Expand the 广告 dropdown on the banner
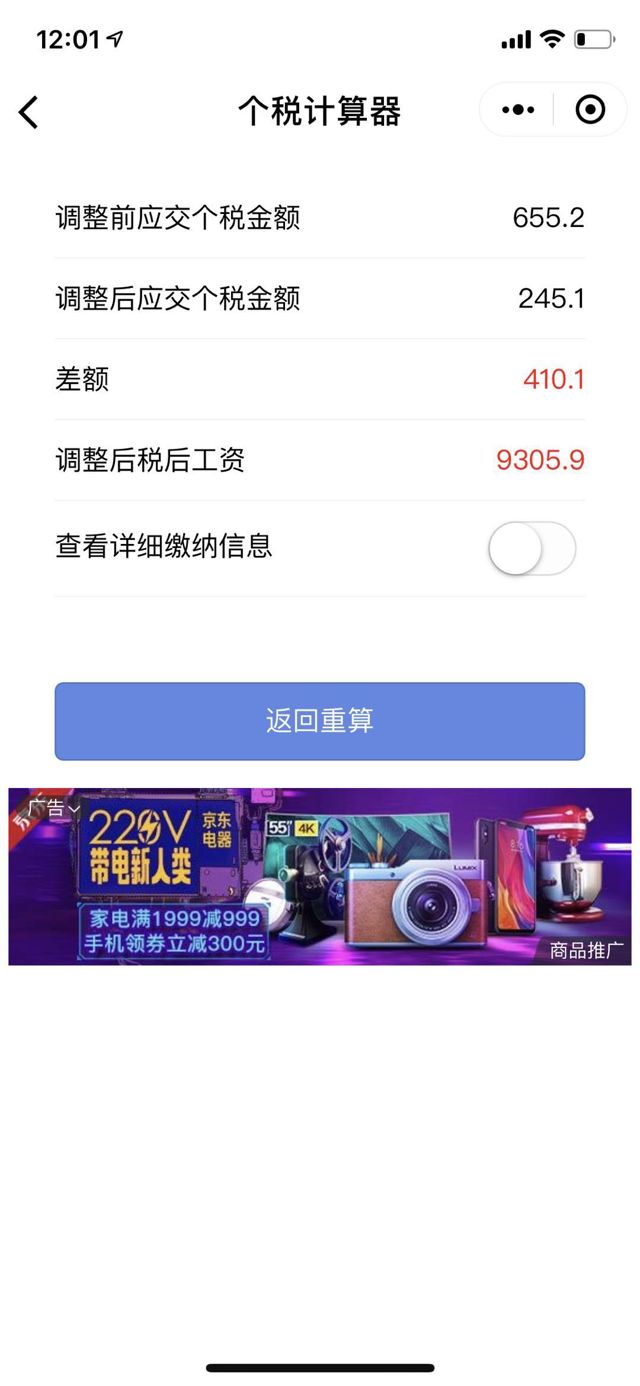Viewport: 640px width, 1386px height. pos(54,807)
